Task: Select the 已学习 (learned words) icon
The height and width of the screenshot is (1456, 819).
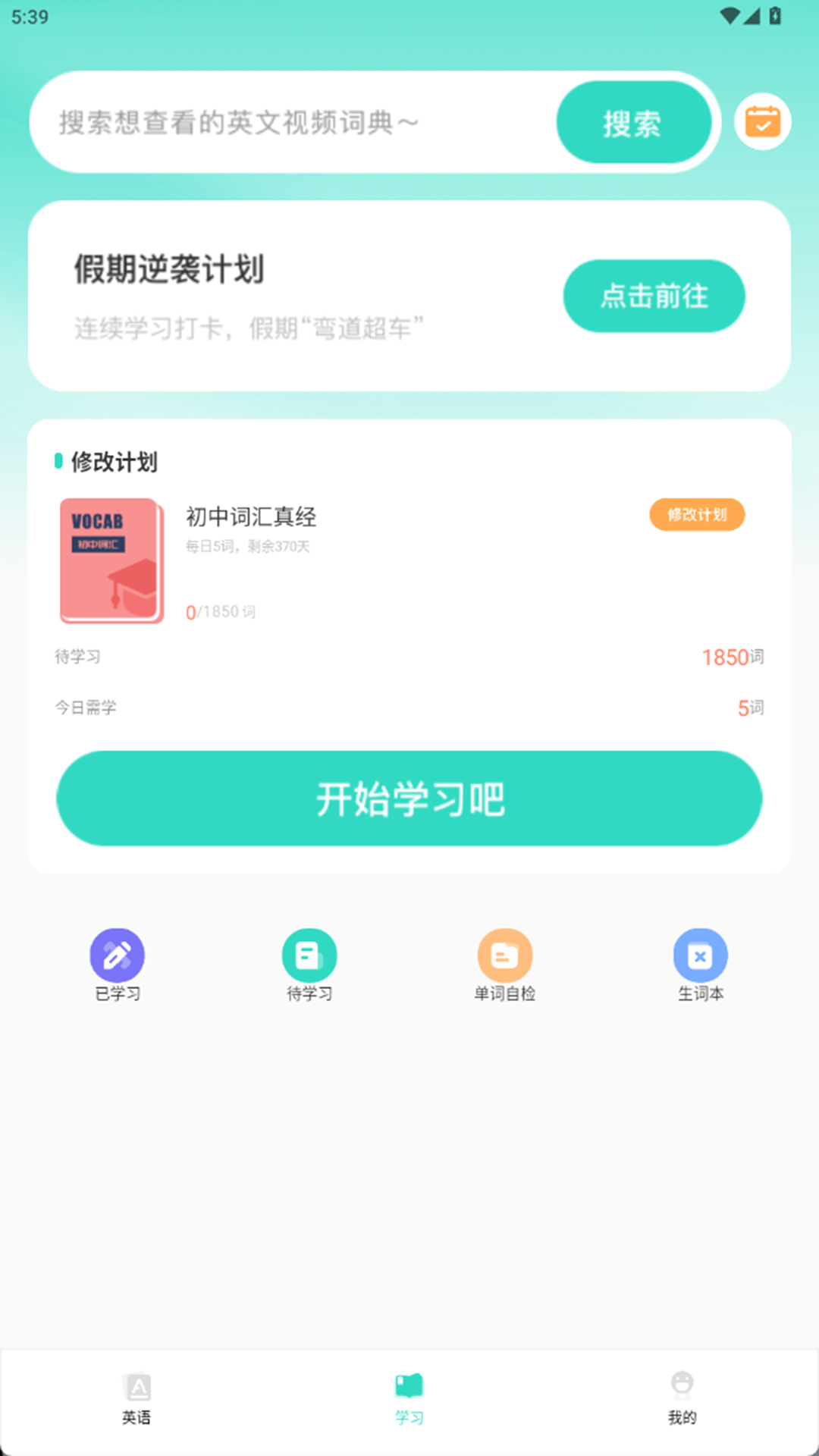Action: click(x=118, y=955)
